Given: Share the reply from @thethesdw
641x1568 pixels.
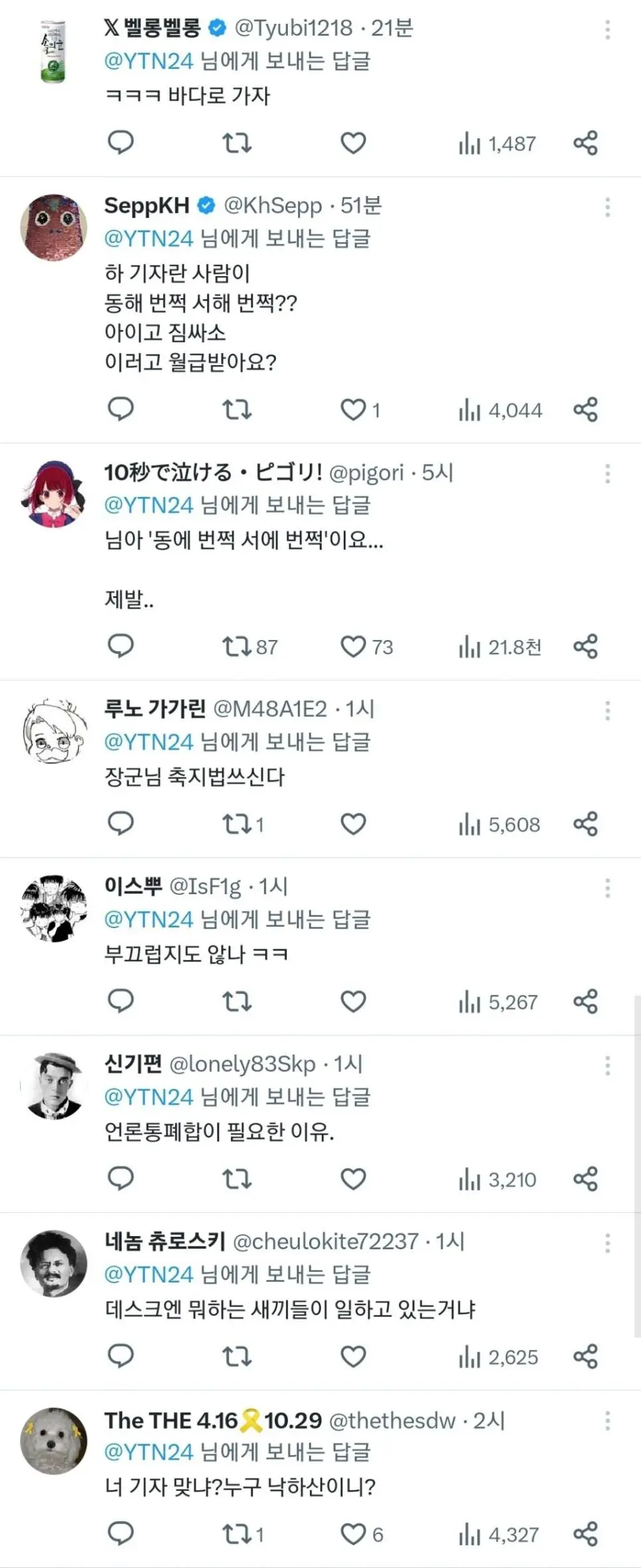Looking at the screenshot, I should (x=585, y=1533).
